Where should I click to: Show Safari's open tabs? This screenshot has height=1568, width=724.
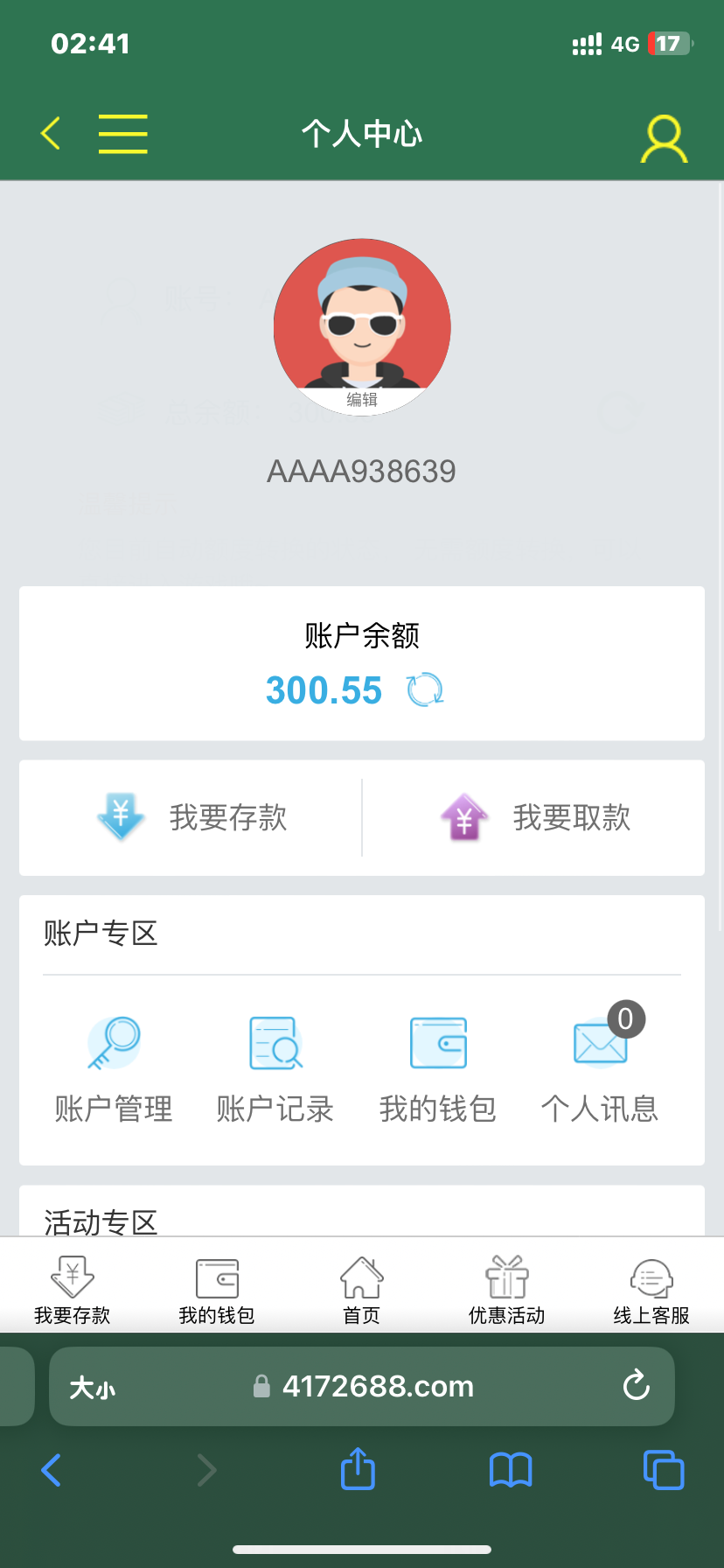tap(663, 1469)
